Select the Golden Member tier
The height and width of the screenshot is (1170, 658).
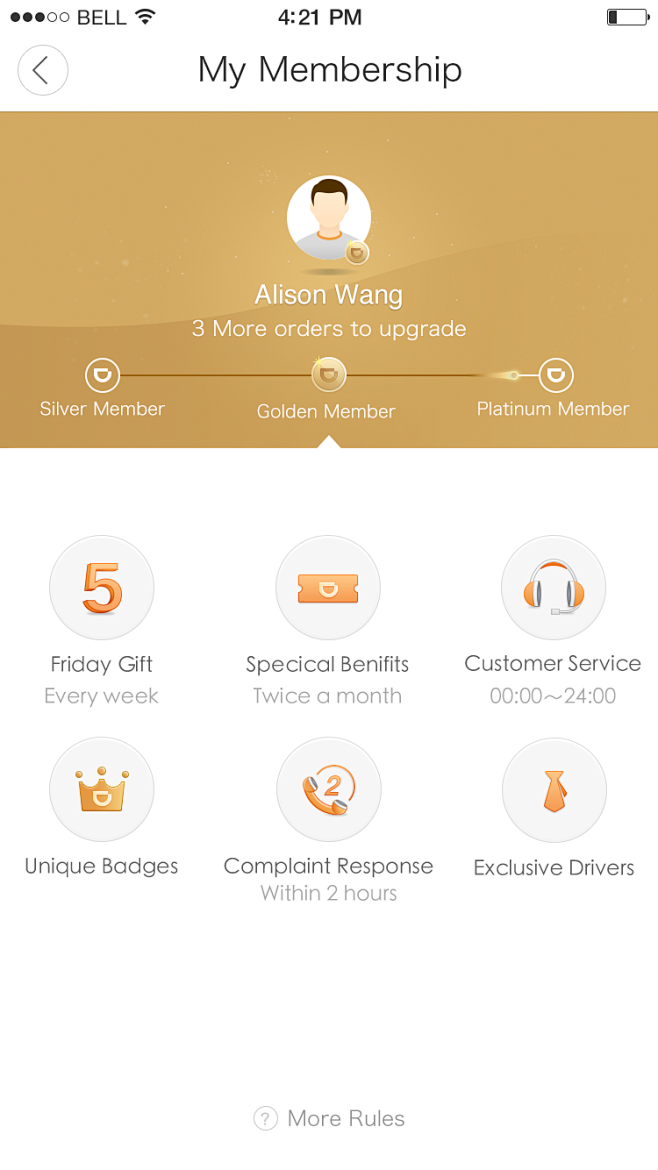point(328,377)
